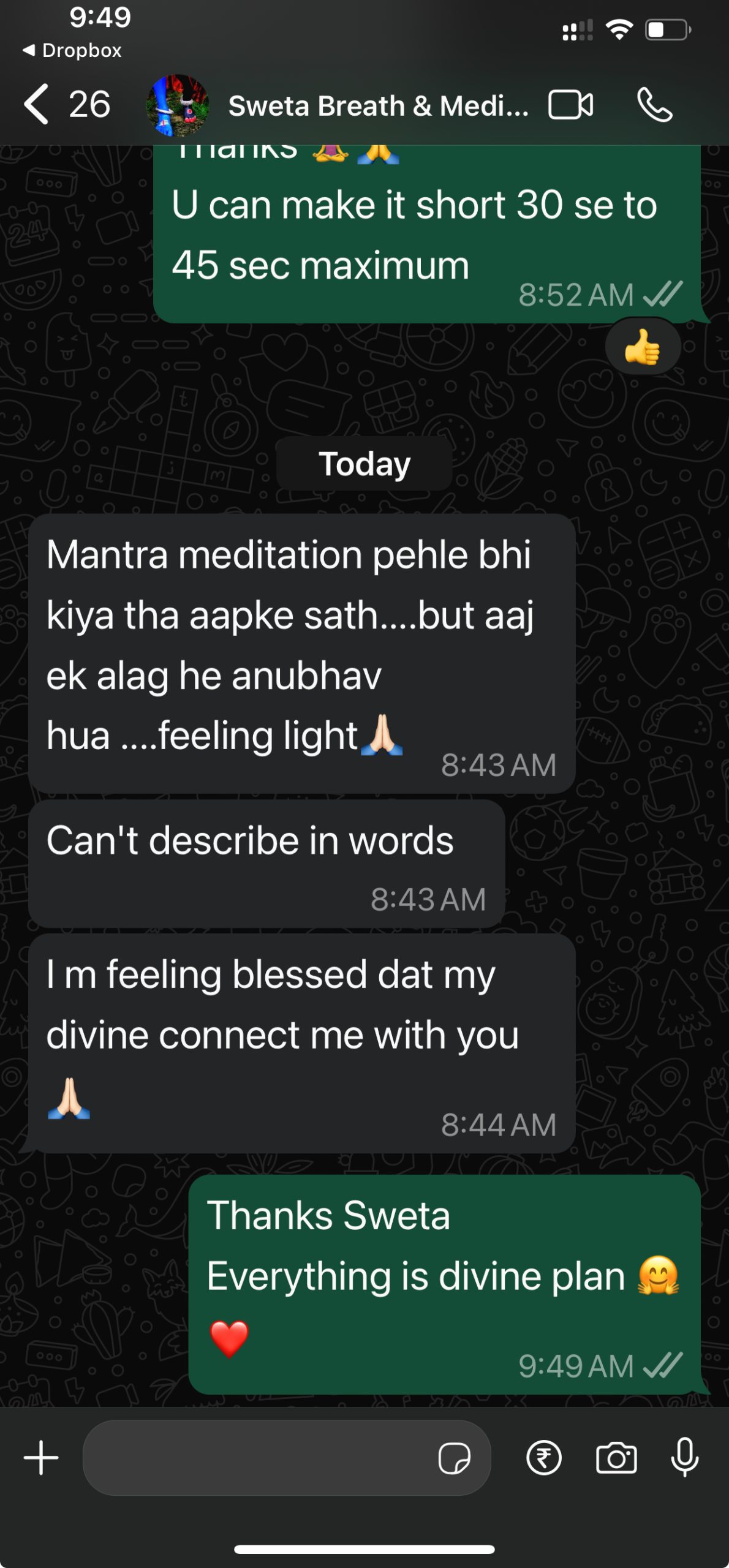This screenshot has height=1568, width=729.
Task: Return to Dropbox from the status bar
Action: coord(72,50)
